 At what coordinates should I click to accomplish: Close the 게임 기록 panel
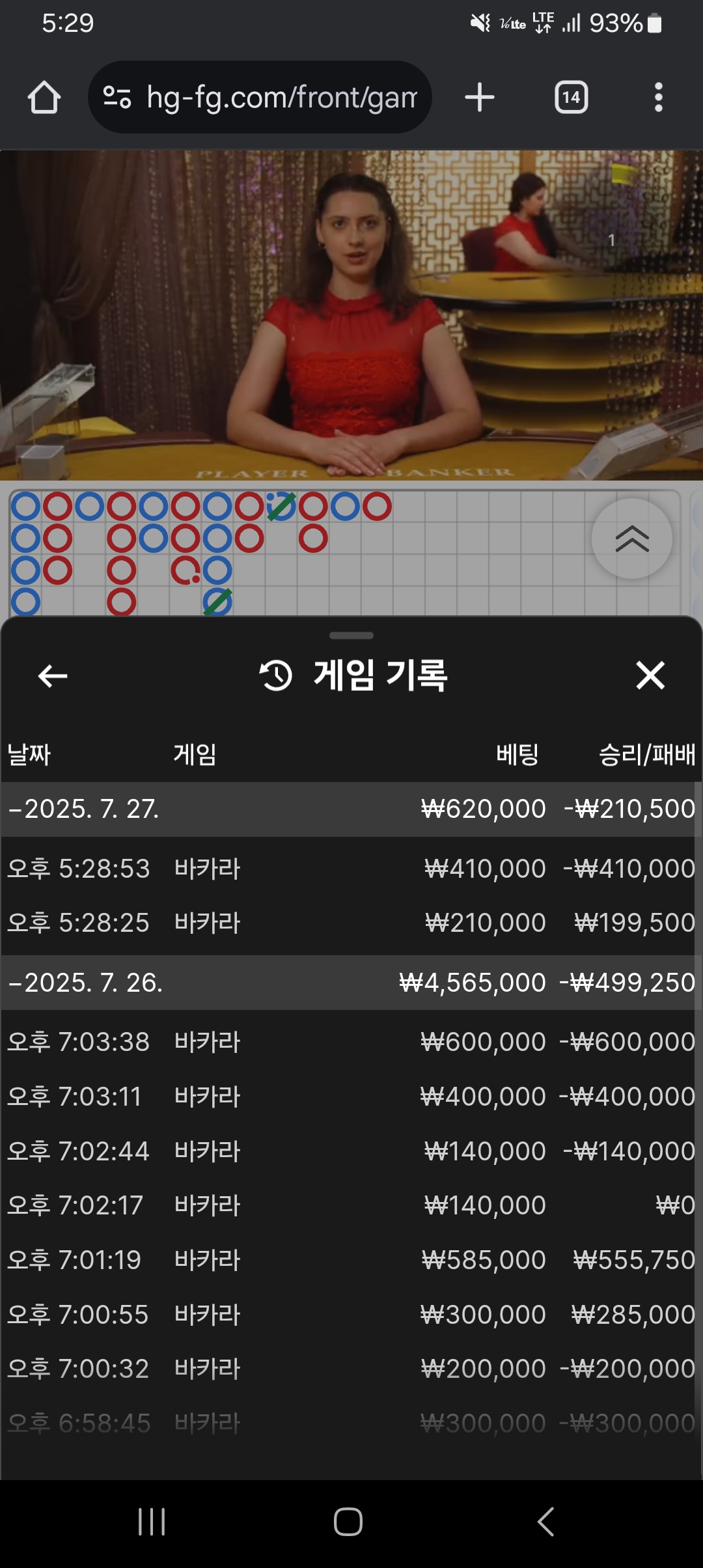[x=650, y=675]
